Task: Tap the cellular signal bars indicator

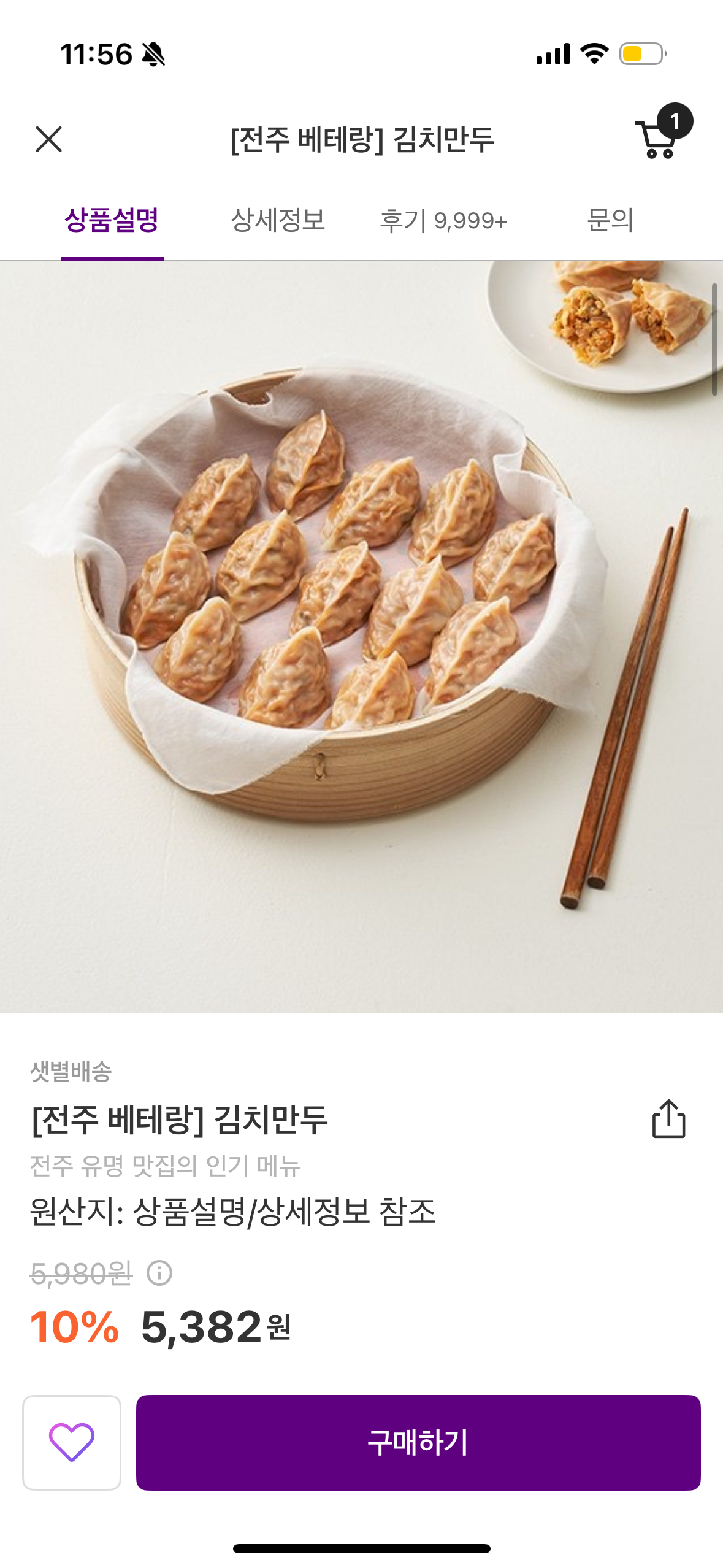Action: tap(553, 54)
